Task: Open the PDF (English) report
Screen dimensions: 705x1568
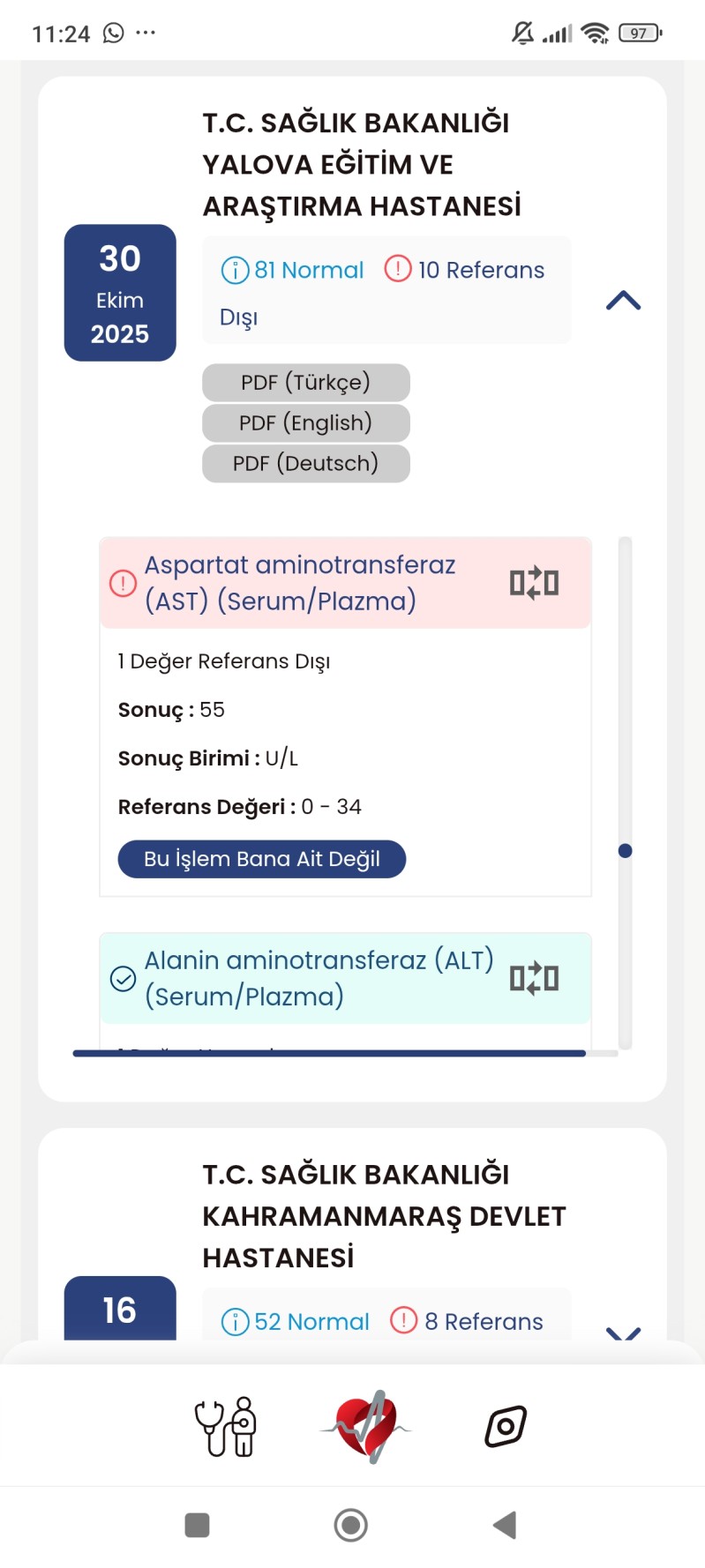Action: click(x=305, y=423)
